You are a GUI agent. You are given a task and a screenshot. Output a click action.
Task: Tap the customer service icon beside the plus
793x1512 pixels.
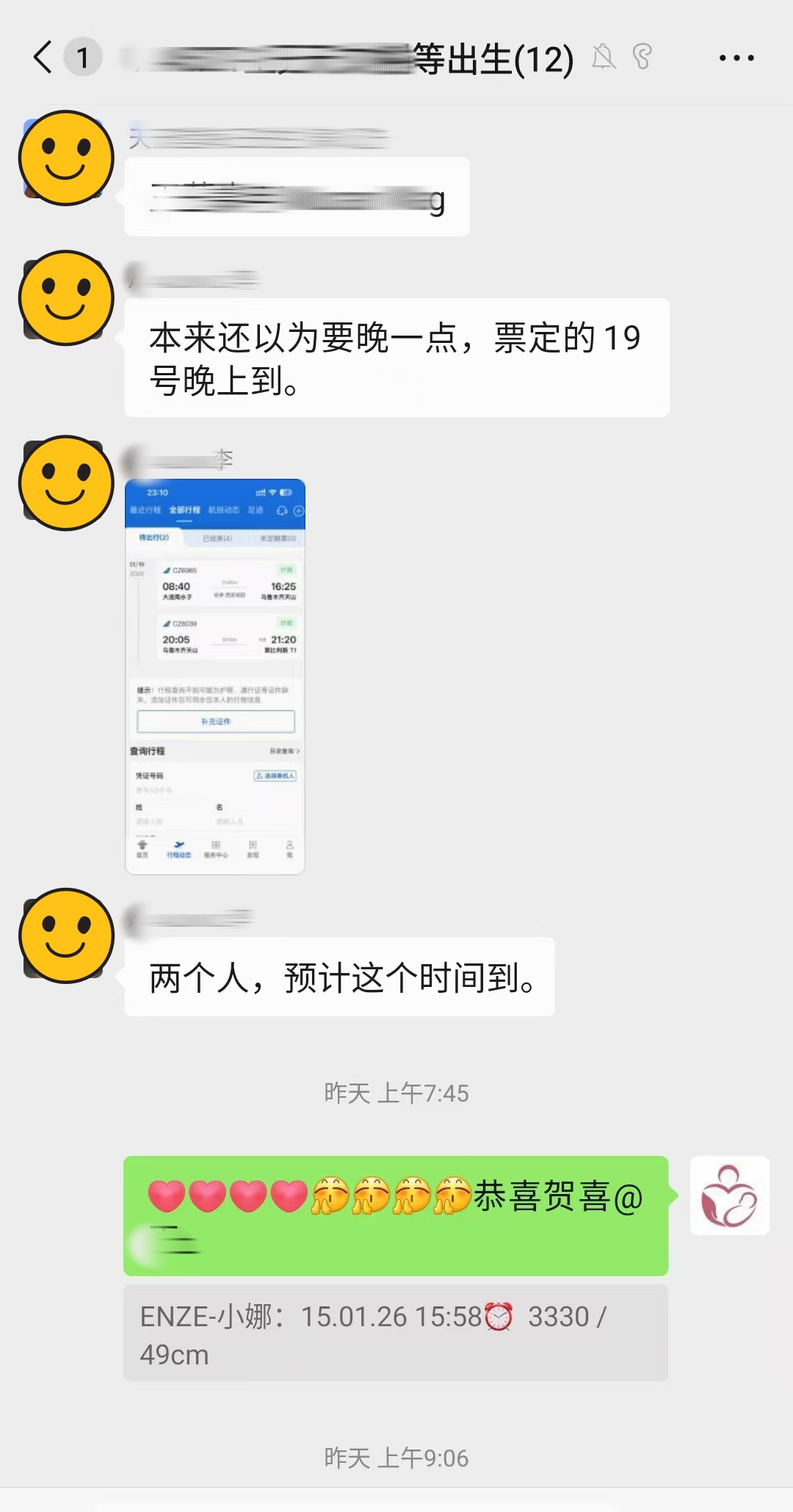point(282,511)
